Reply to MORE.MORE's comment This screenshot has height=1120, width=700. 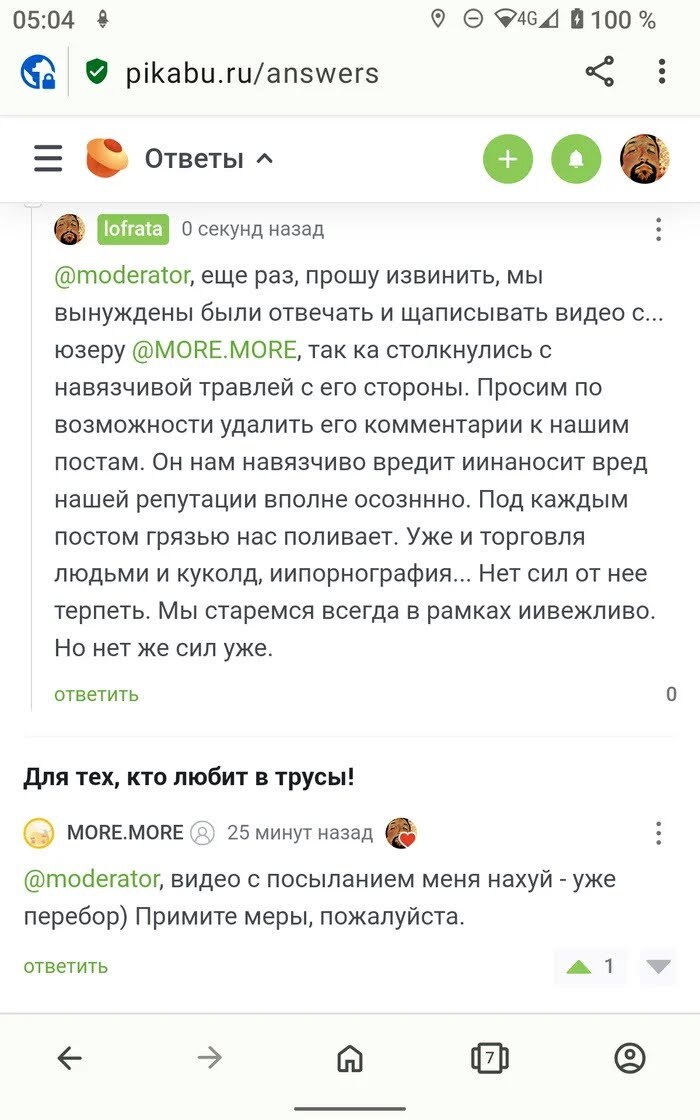66,966
